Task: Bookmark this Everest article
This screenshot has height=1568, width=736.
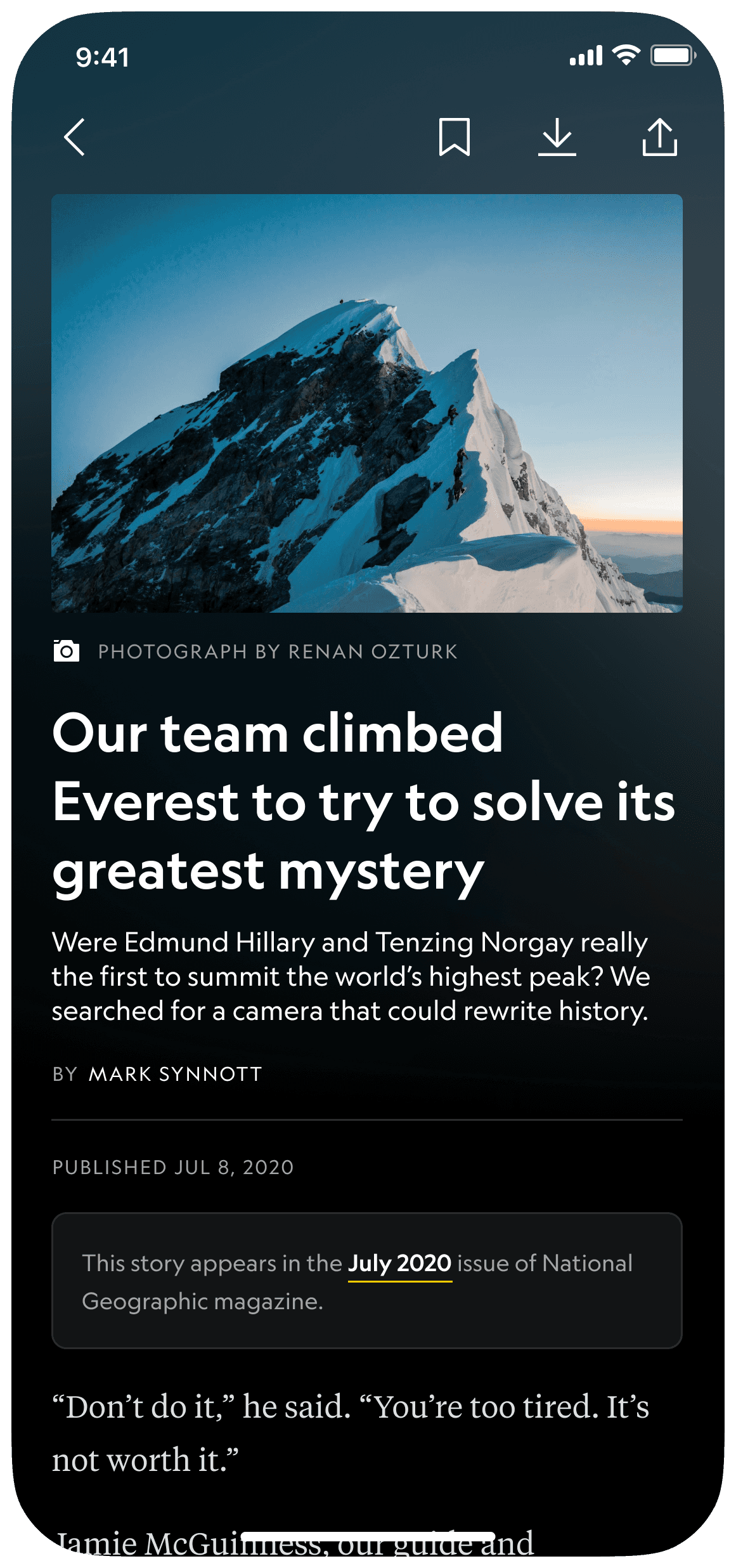Action: (455, 137)
